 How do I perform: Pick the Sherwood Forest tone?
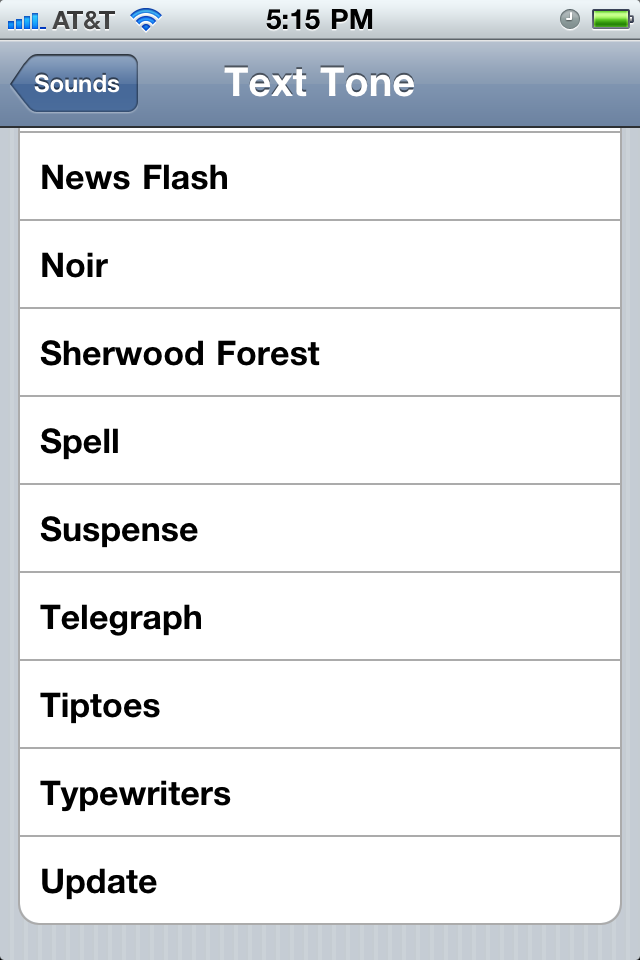point(320,353)
